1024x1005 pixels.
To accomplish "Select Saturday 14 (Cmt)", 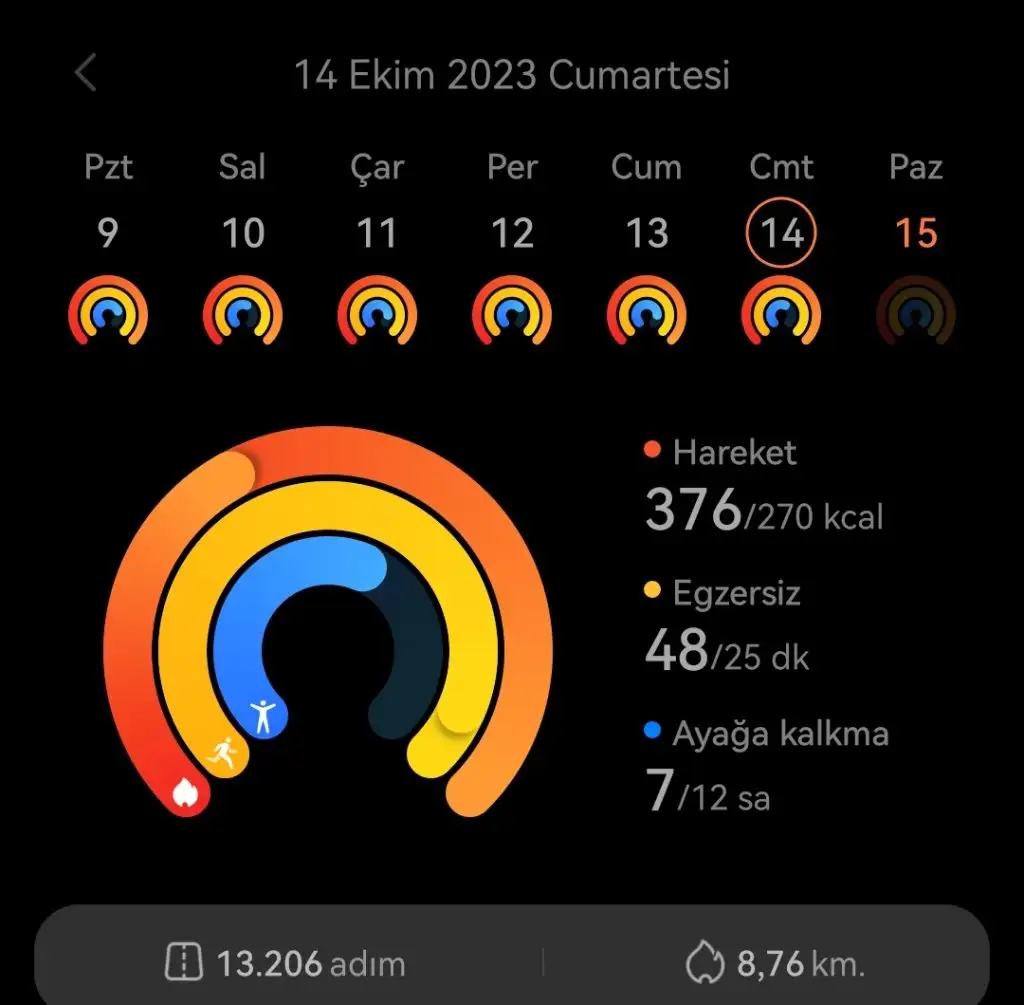I will (781, 234).
